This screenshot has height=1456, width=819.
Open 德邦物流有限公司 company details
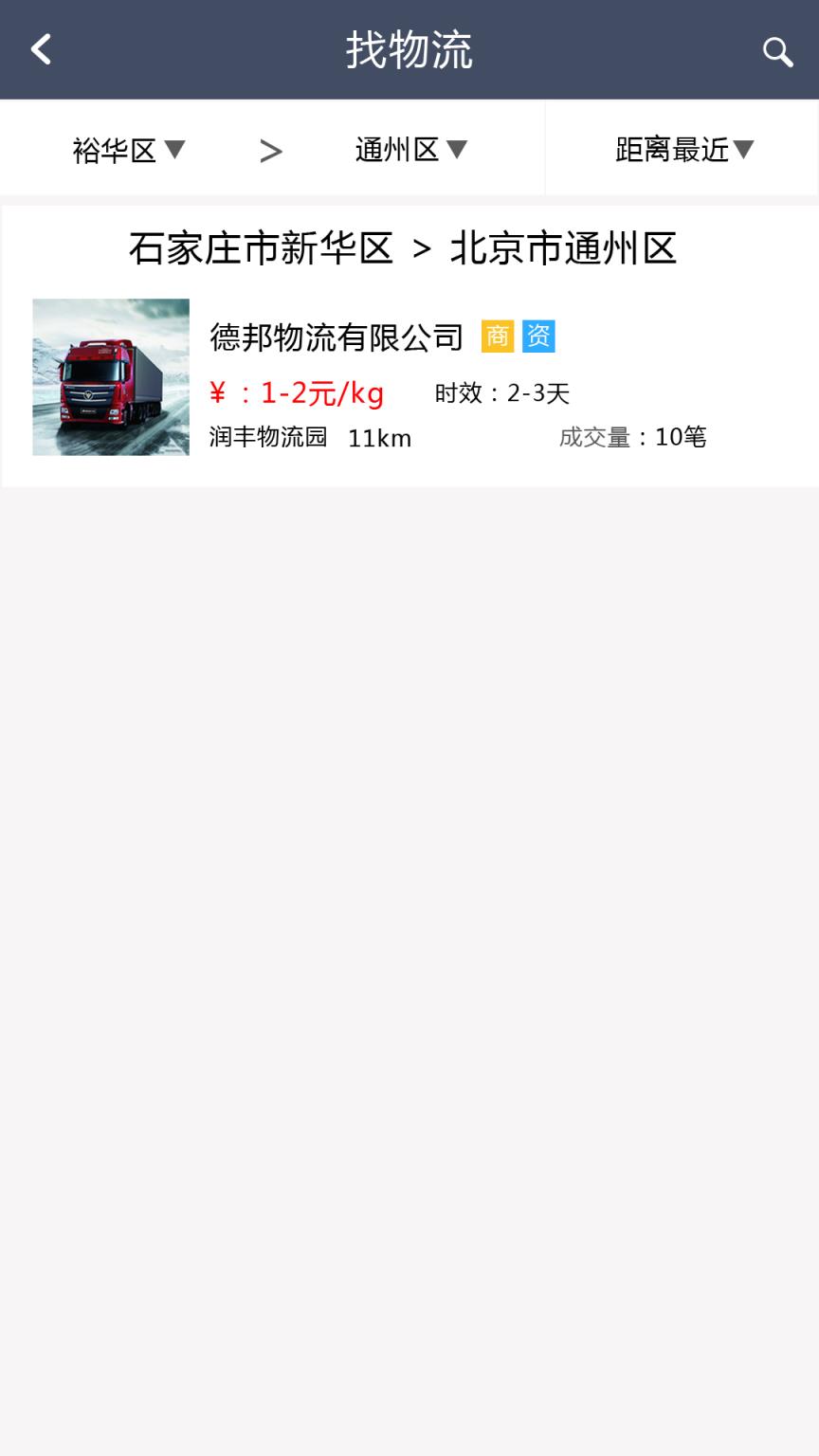pos(336,336)
